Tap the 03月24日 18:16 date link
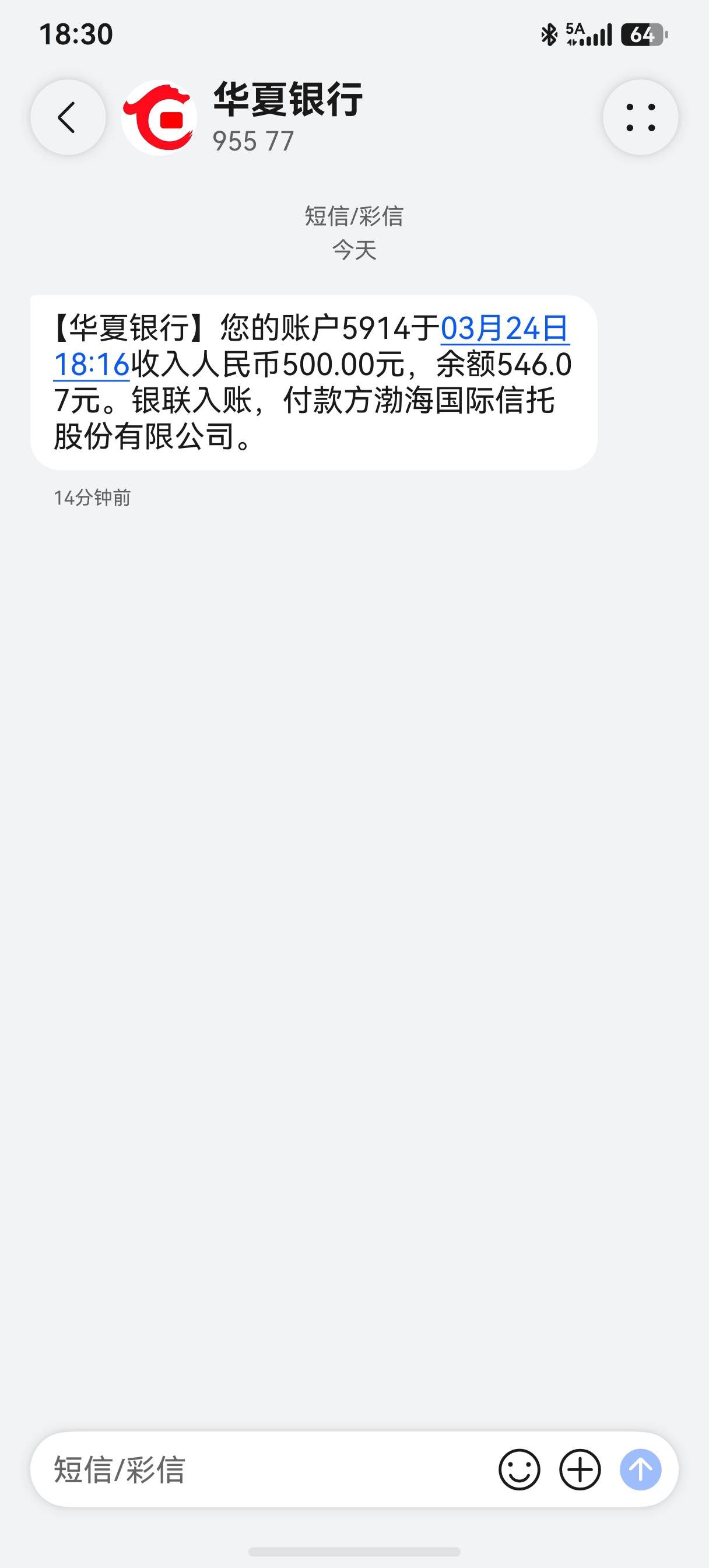Image resolution: width=709 pixels, height=1568 pixels. 504,330
